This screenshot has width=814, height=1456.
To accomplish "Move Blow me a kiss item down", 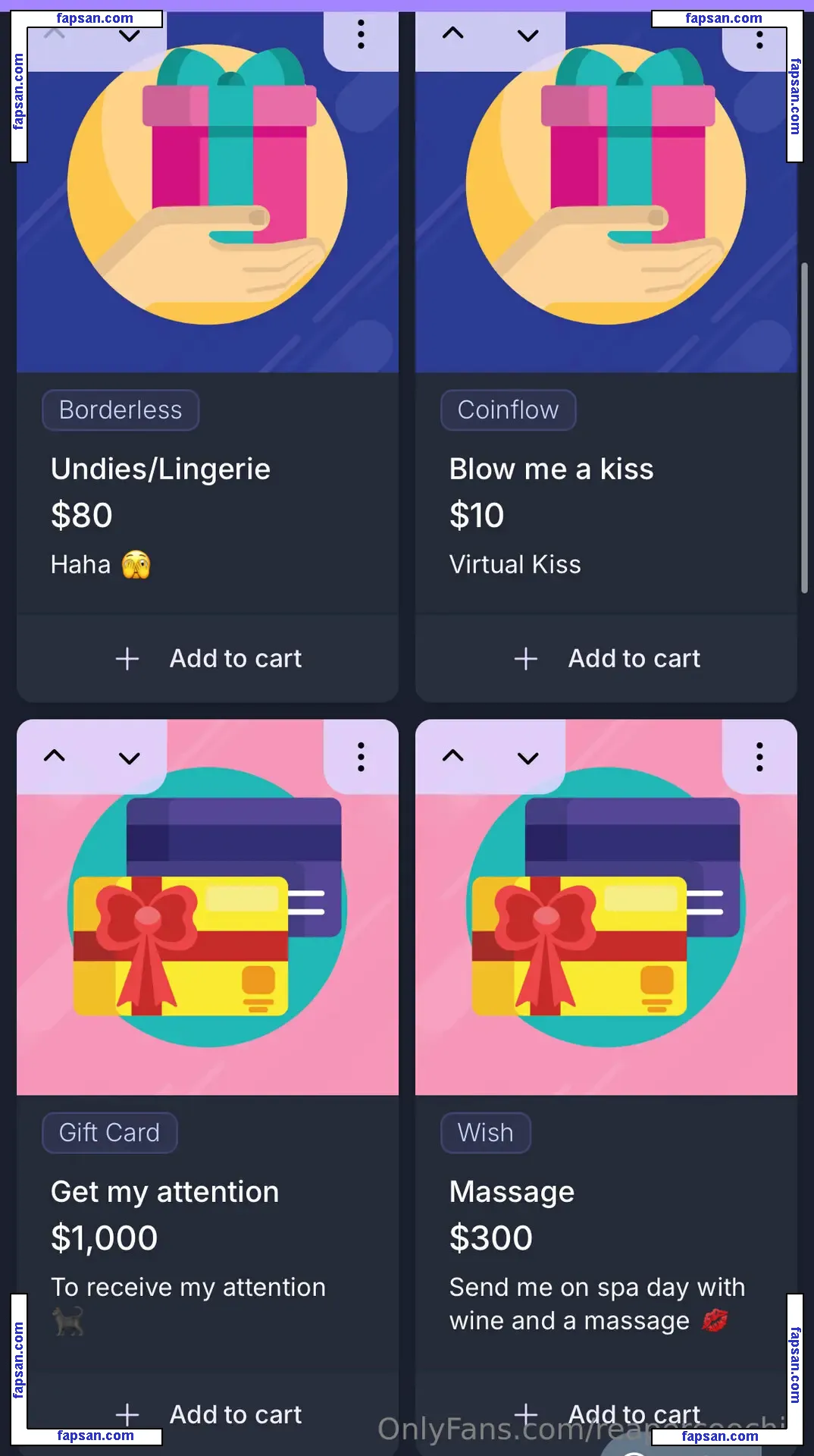I will coord(528,36).
